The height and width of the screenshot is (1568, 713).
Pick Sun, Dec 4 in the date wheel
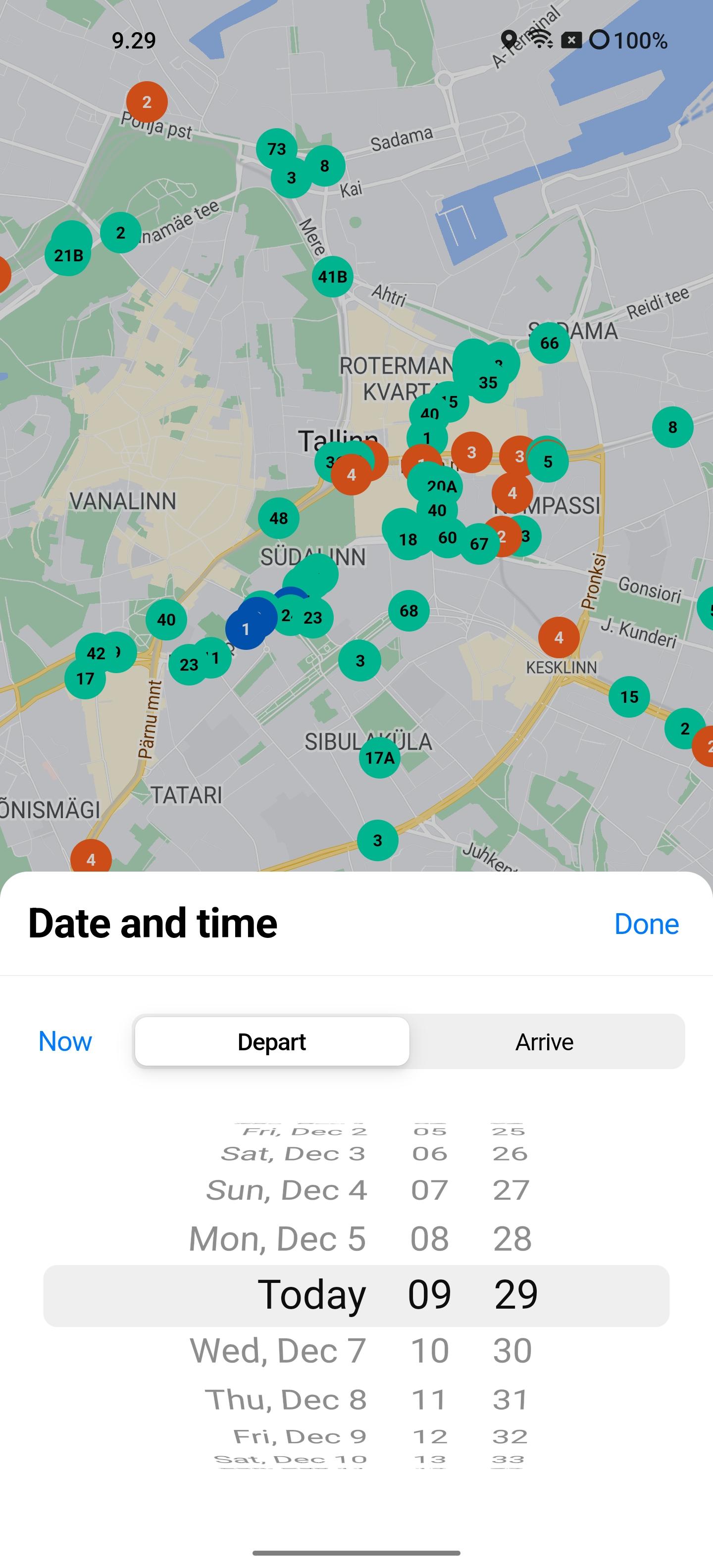pos(287,1190)
